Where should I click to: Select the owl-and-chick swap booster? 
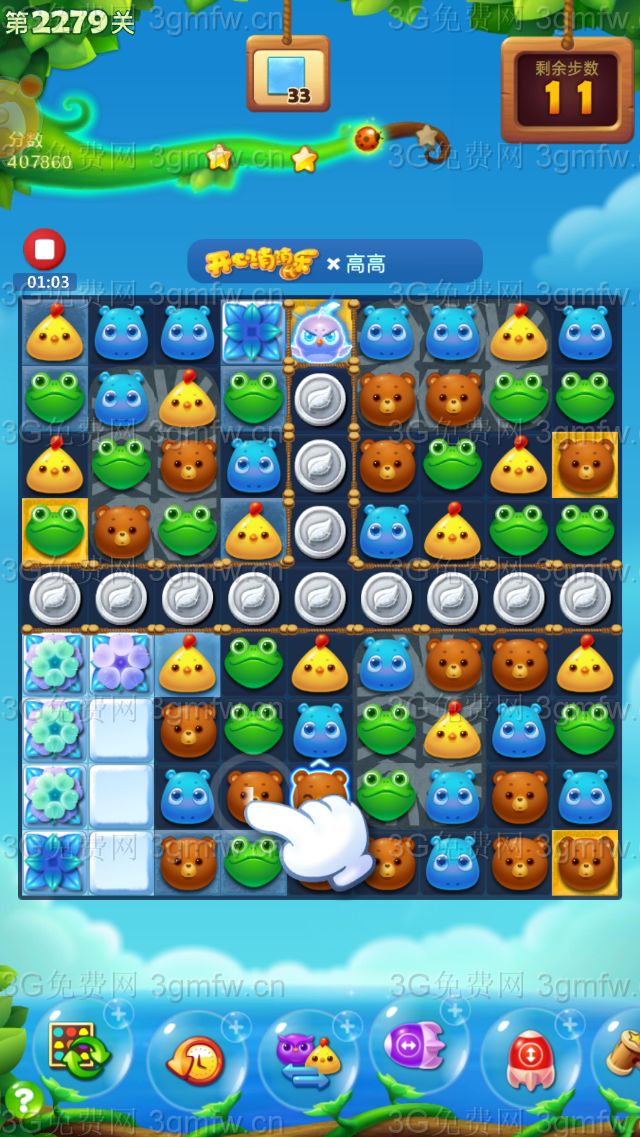point(307,1059)
